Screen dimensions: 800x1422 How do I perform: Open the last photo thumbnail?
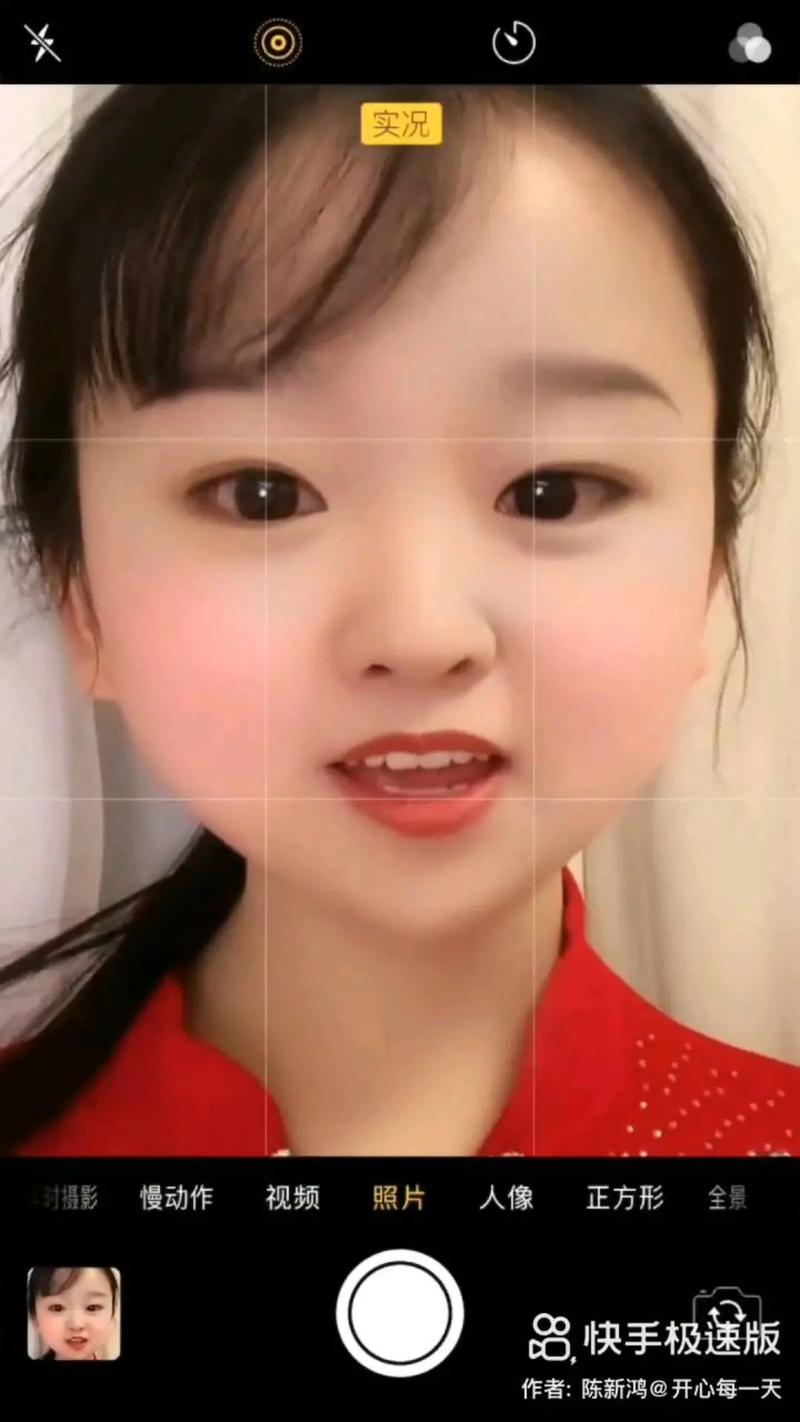74,1313
